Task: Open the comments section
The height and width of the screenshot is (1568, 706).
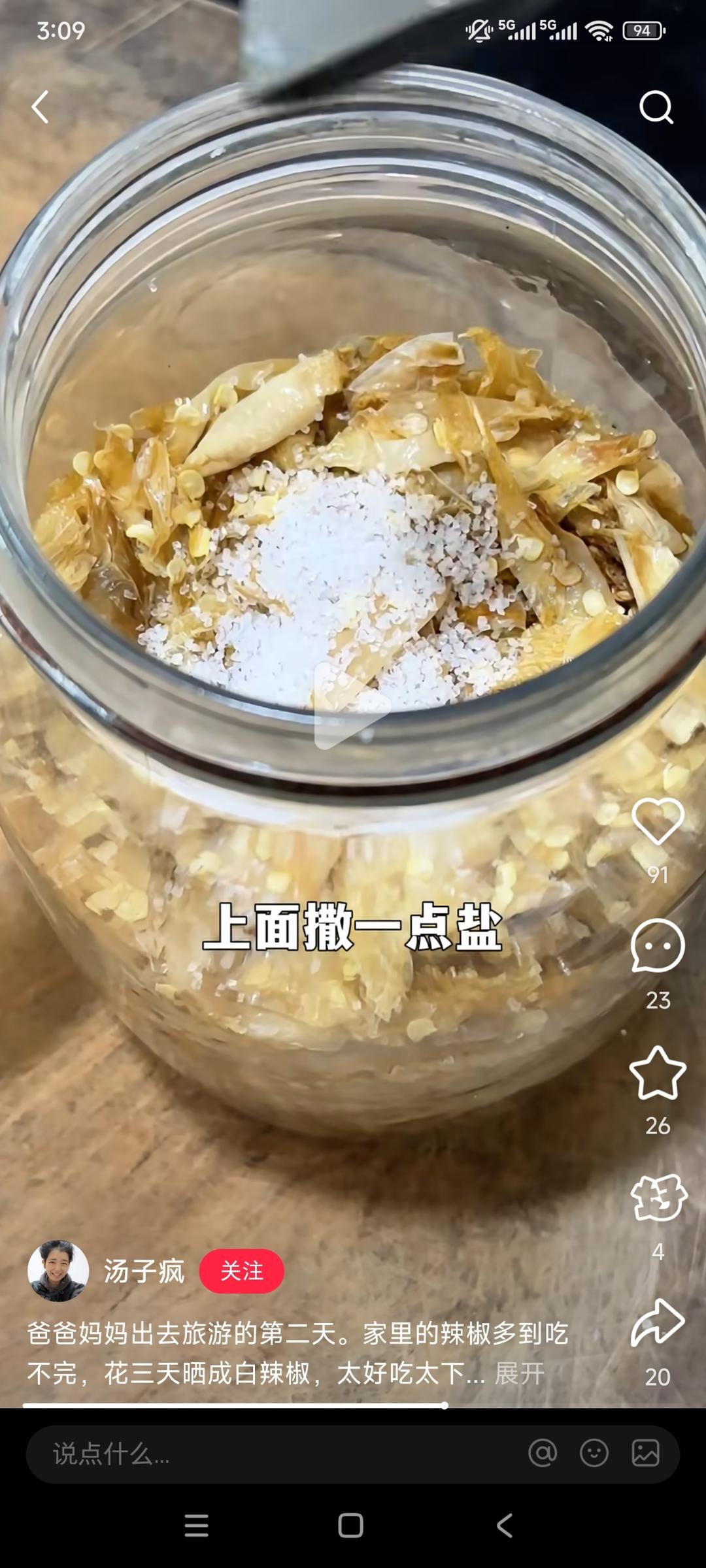Action: (x=658, y=946)
